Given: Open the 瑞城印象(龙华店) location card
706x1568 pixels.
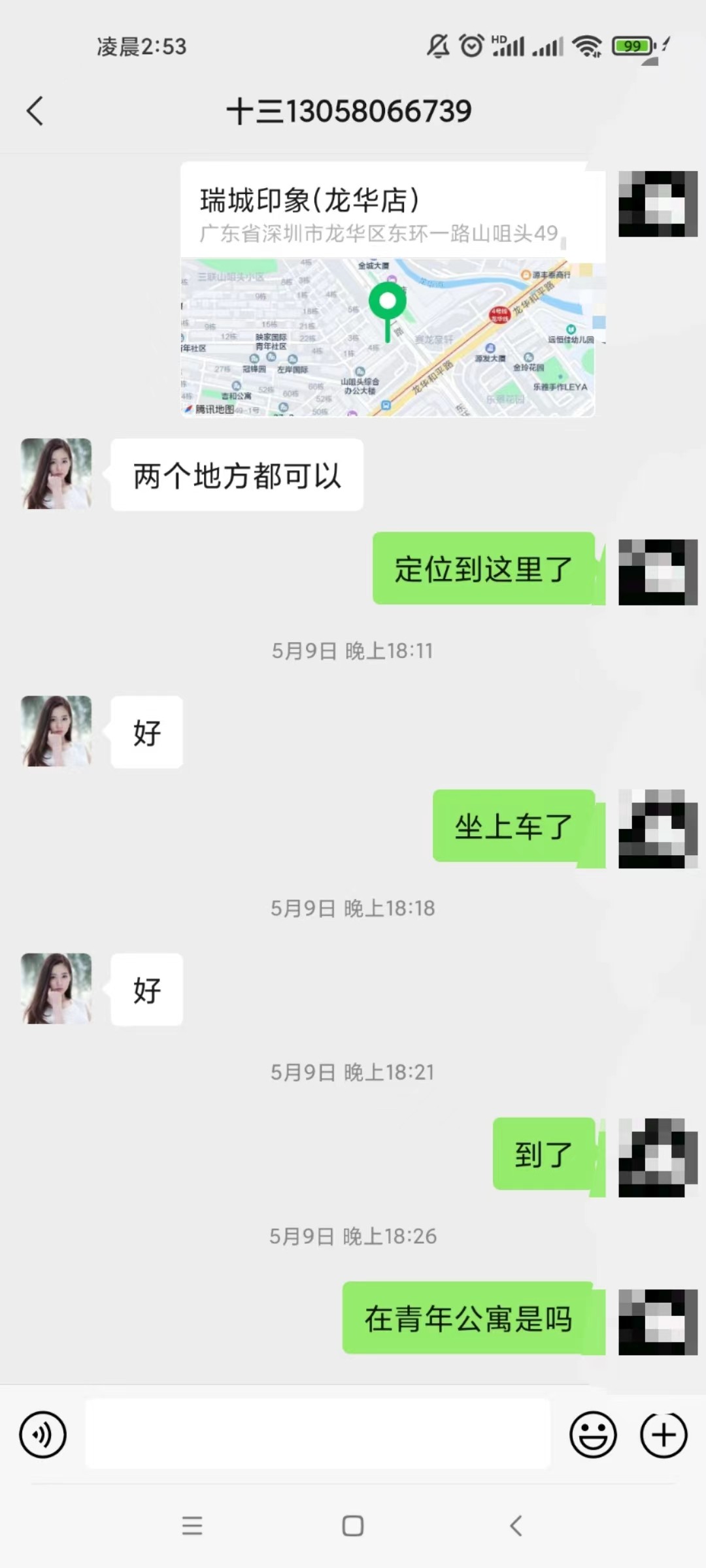Looking at the screenshot, I should point(392,289).
